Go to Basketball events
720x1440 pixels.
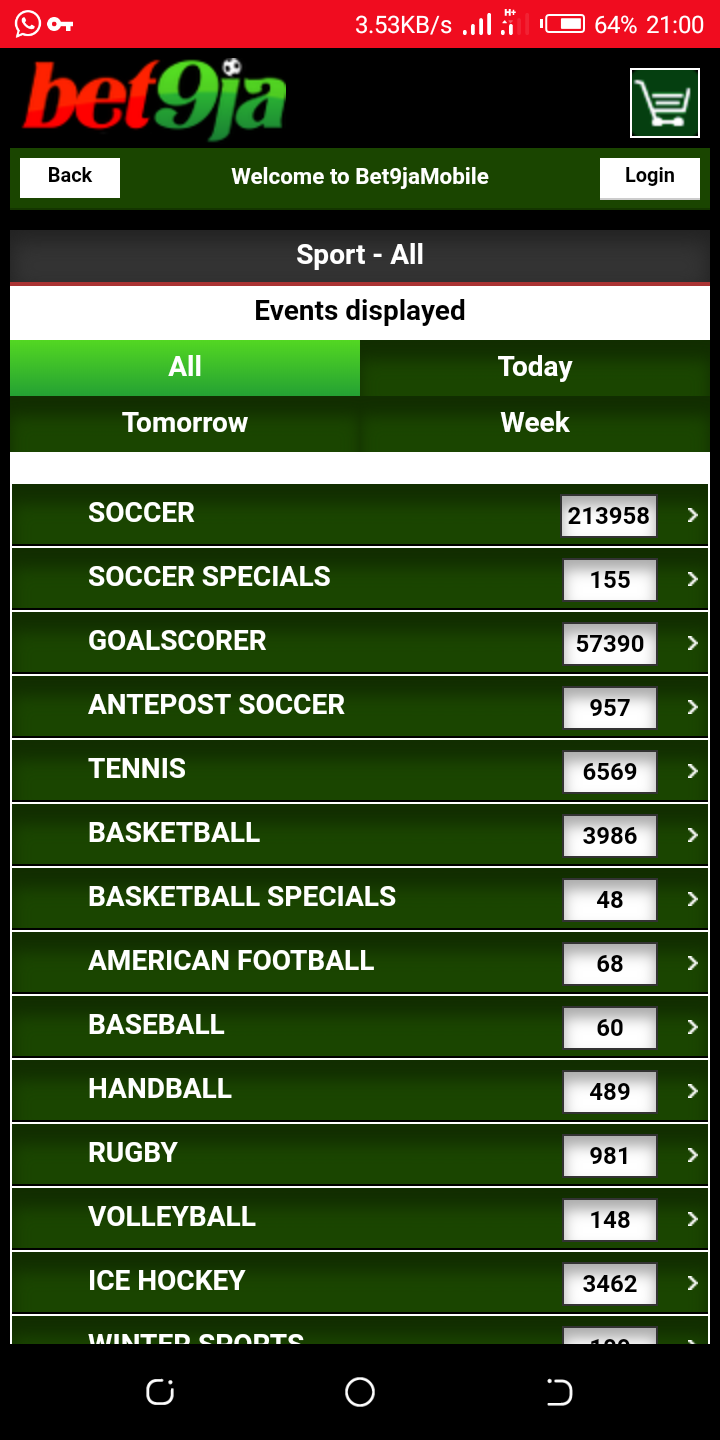tap(360, 834)
